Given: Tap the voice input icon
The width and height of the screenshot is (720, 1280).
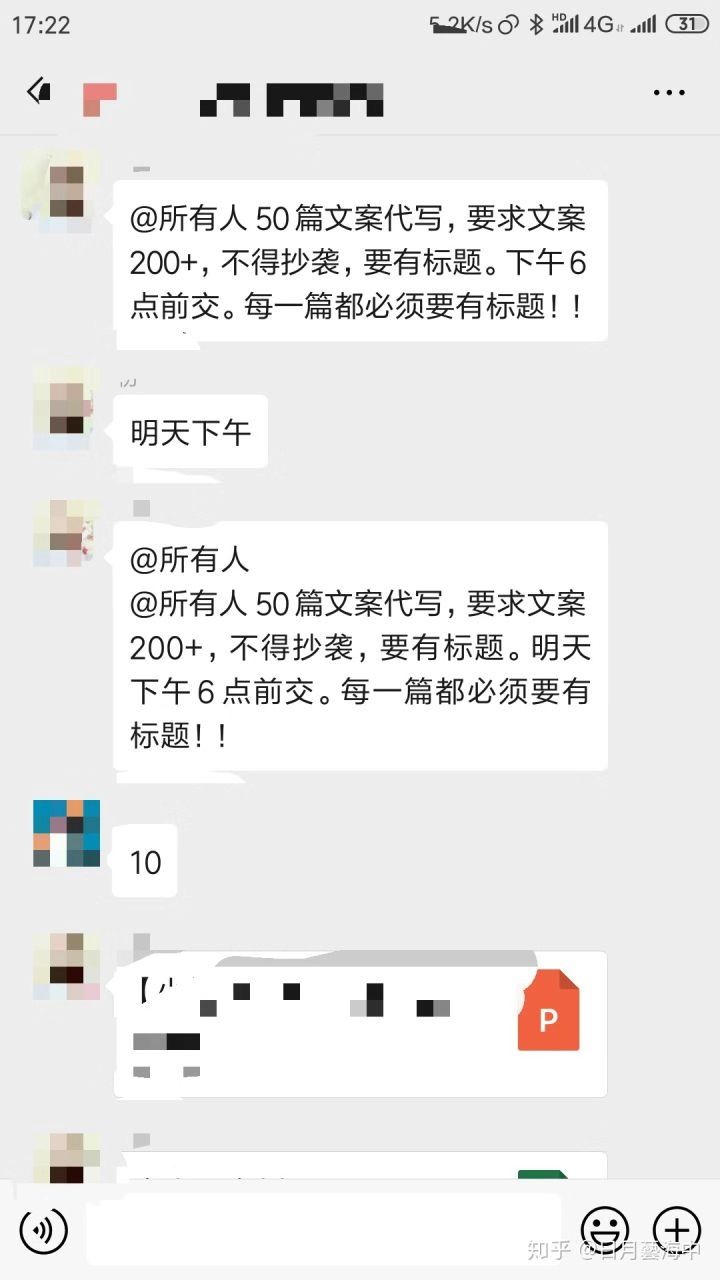Looking at the screenshot, I should click(x=42, y=1231).
